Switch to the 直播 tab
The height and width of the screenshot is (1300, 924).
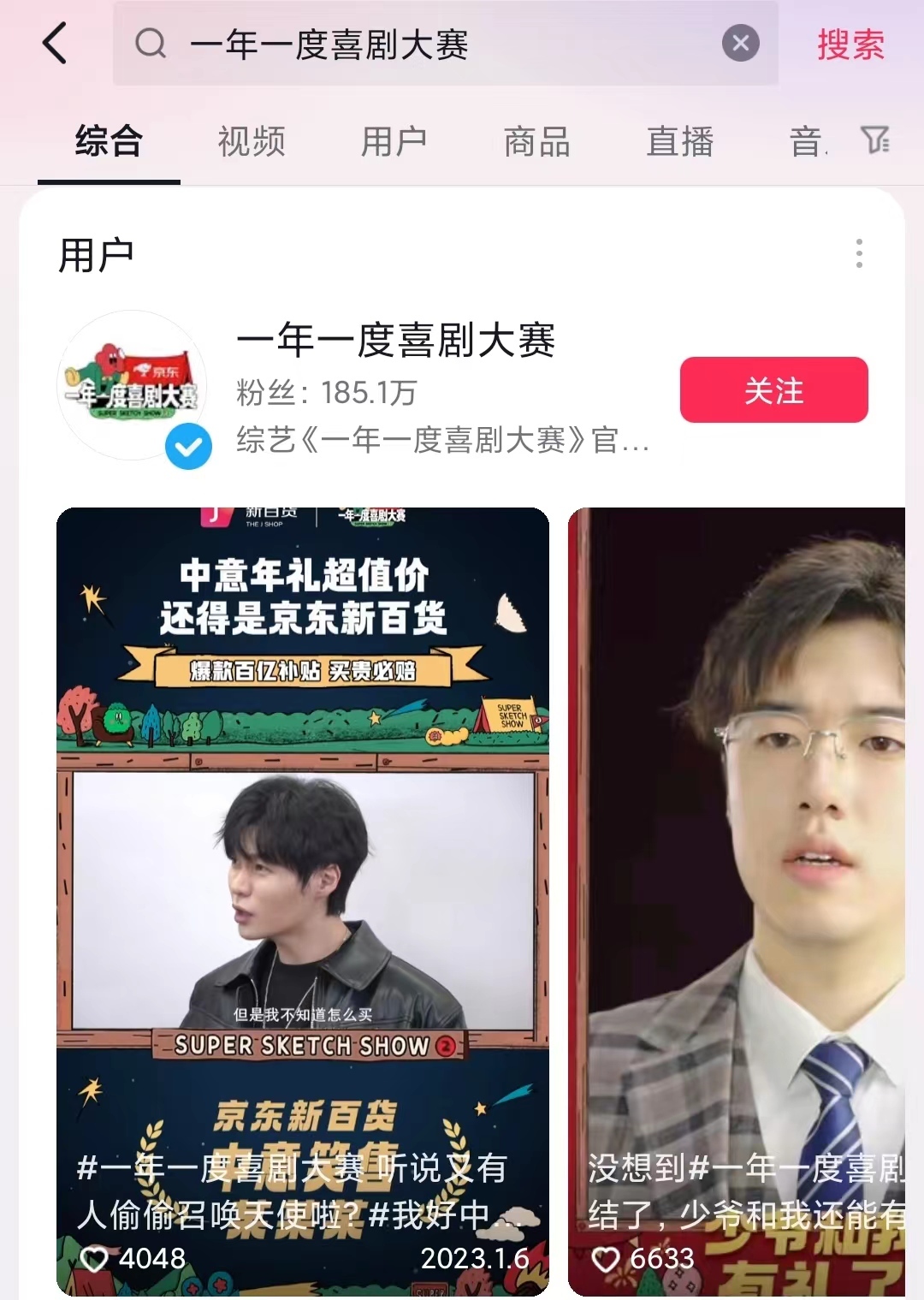(x=679, y=142)
